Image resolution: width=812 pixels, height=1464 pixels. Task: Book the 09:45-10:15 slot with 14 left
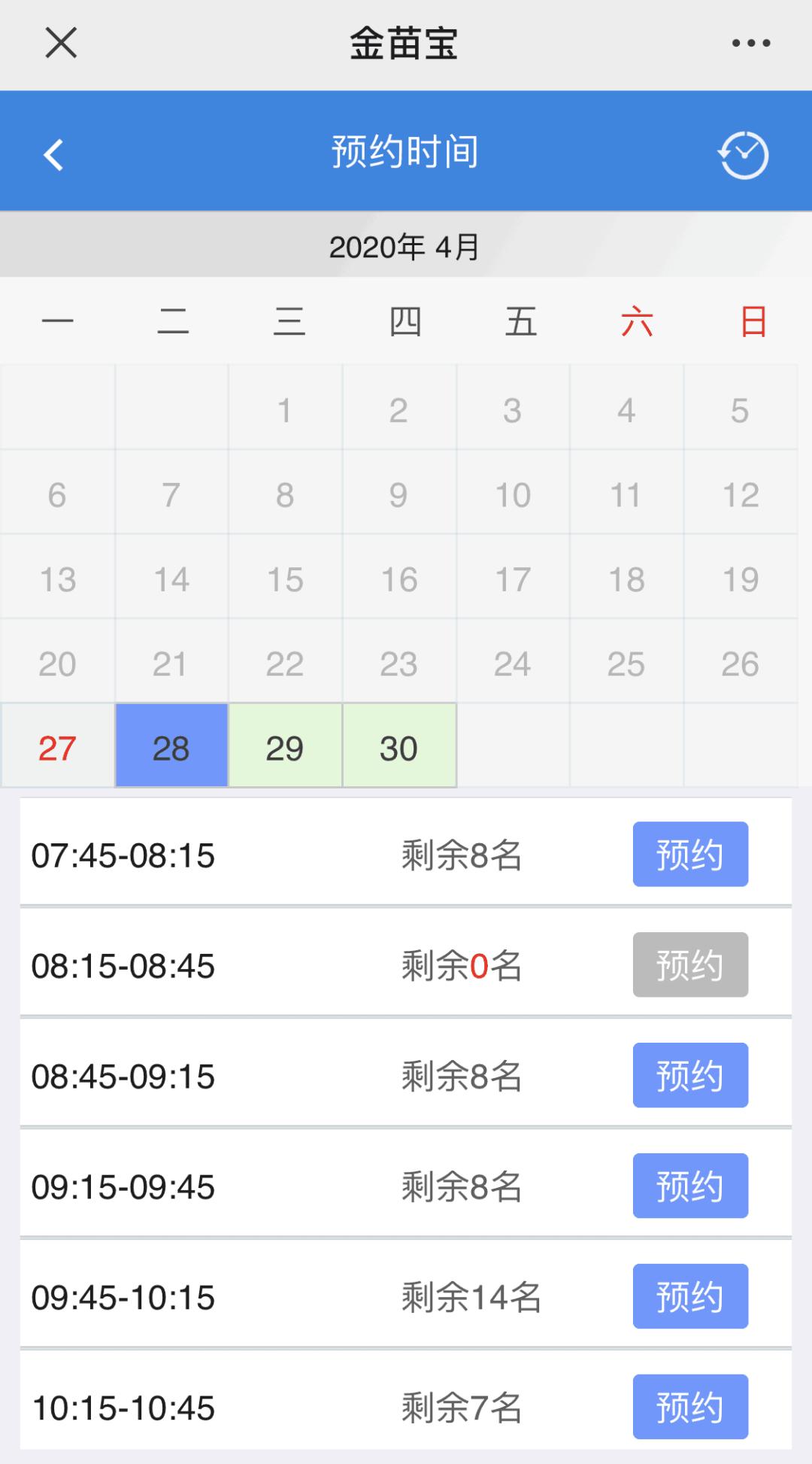689,1297
